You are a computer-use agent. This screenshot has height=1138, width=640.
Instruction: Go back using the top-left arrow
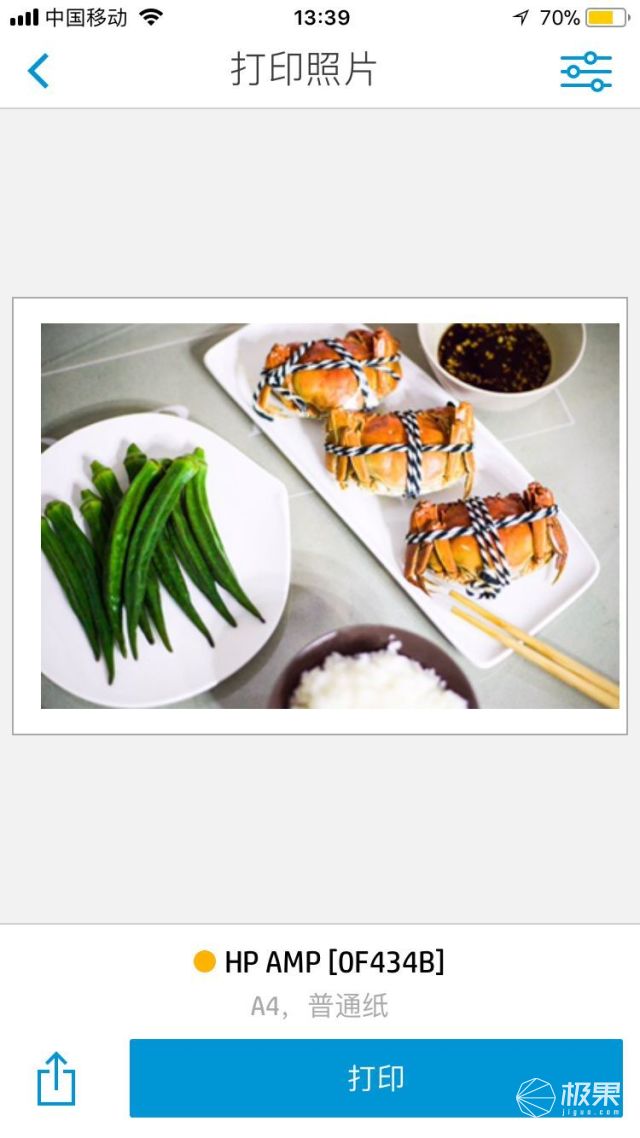[38, 71]
